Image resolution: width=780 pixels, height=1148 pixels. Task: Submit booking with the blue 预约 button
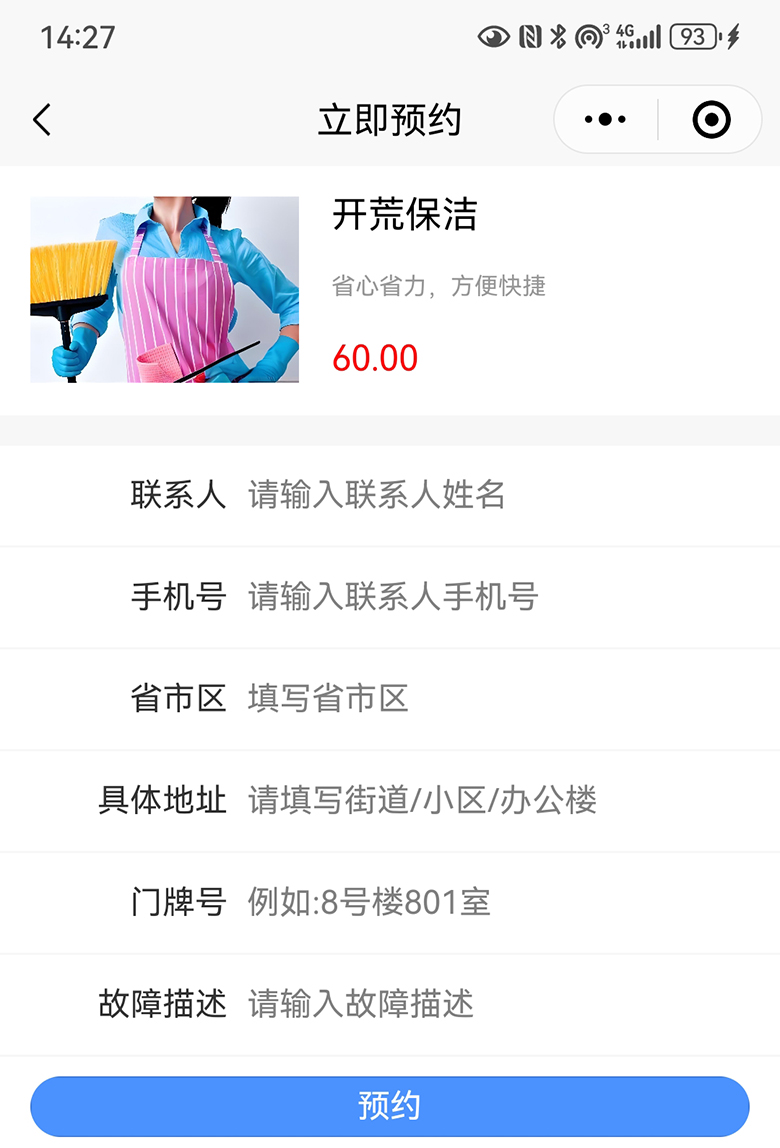390,1106
